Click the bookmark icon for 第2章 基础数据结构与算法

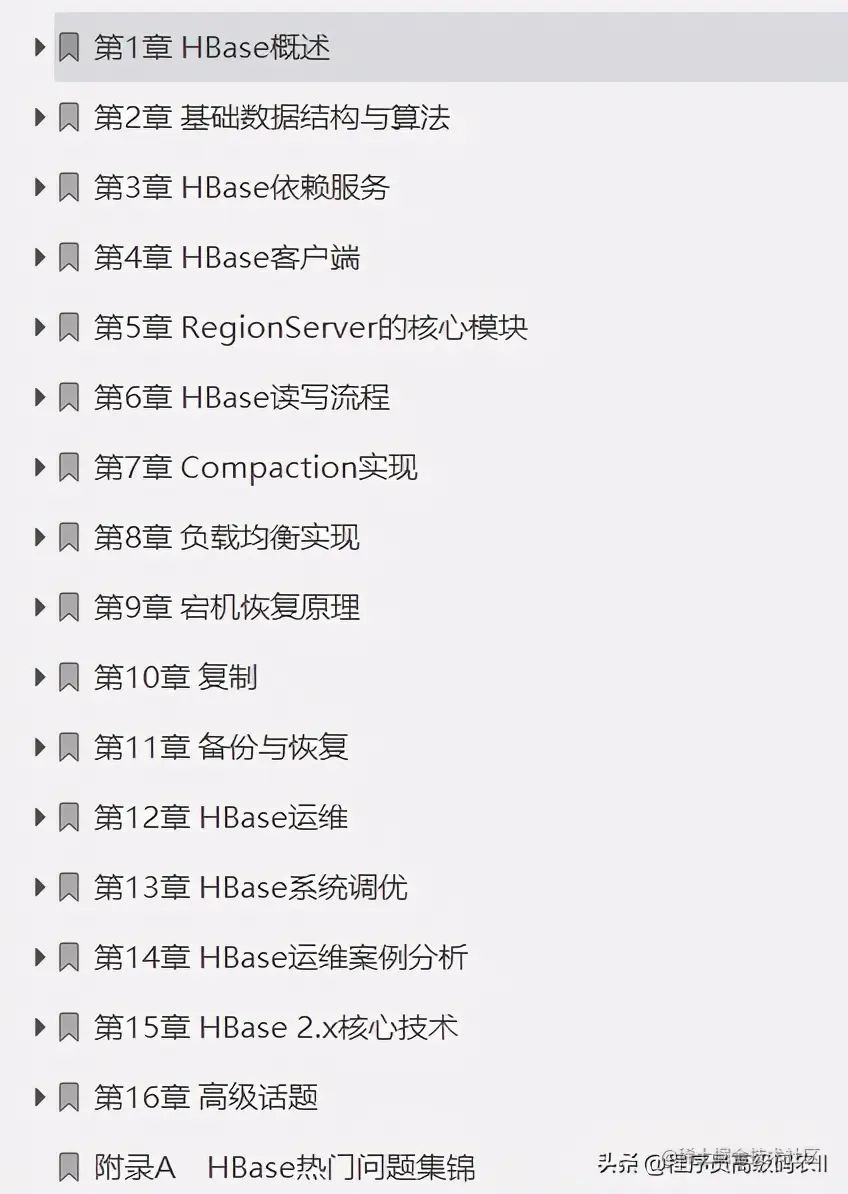click(x=67, y=117)
